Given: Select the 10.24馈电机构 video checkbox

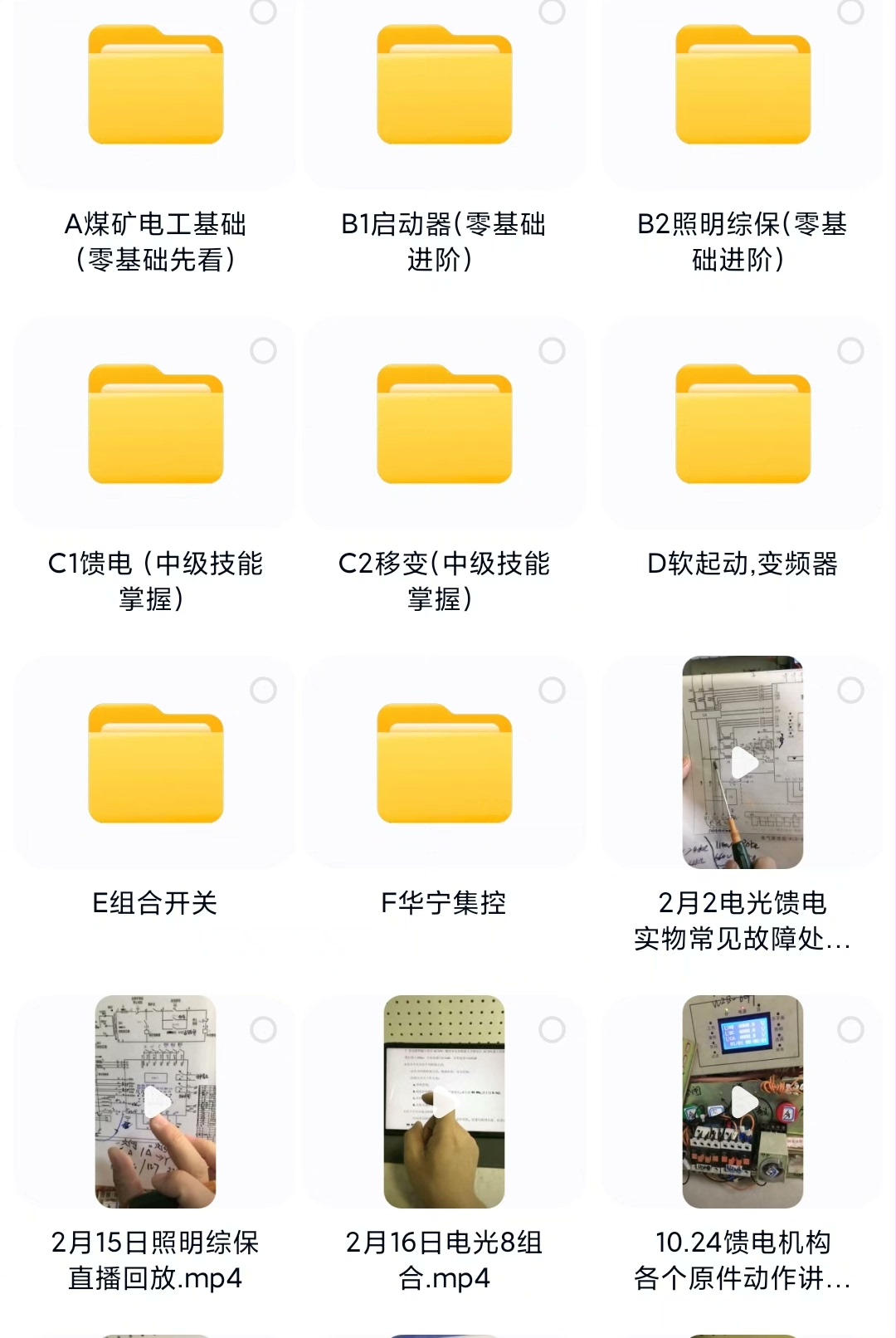Looking at the screenshot, I should click(x=850, y=1030).
